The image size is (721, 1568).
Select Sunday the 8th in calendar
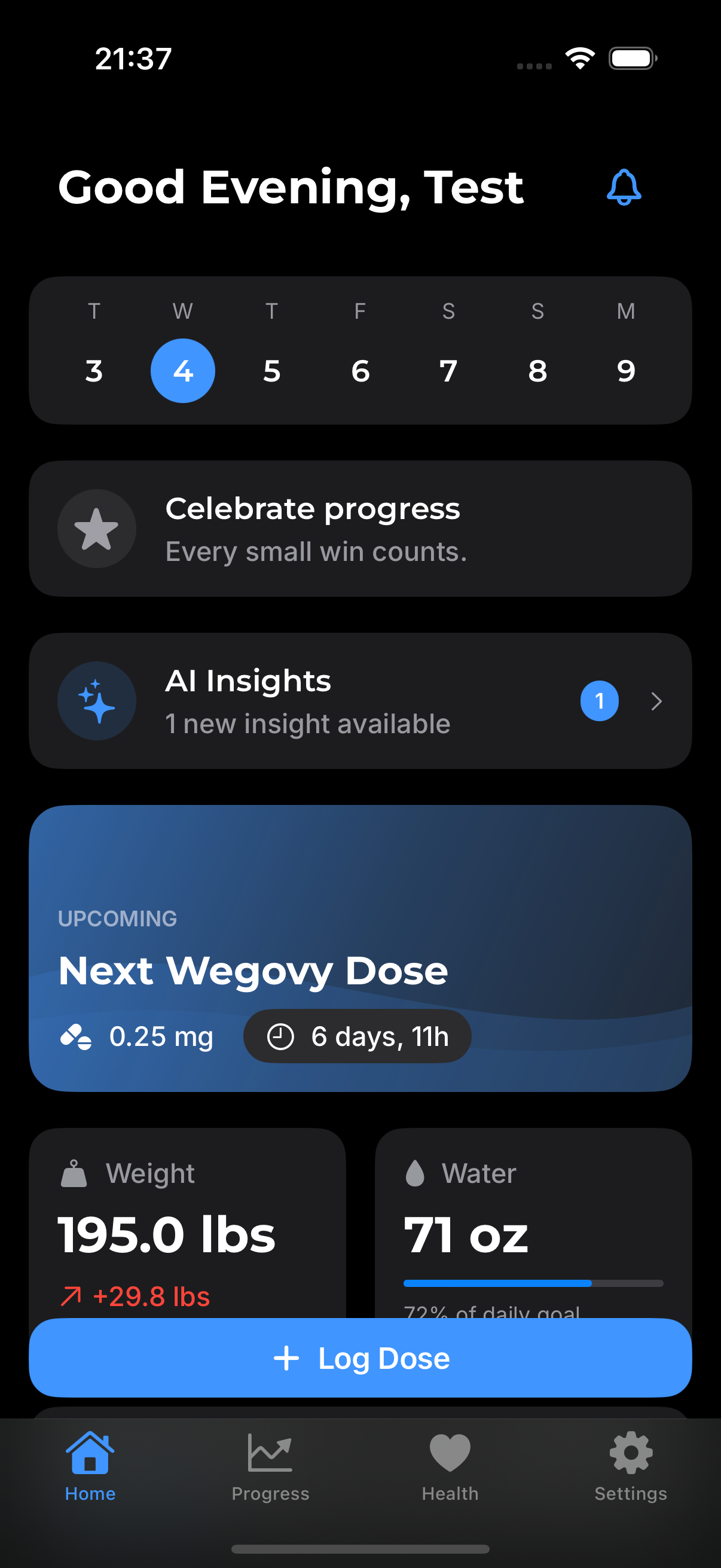[x=537, y=370]
